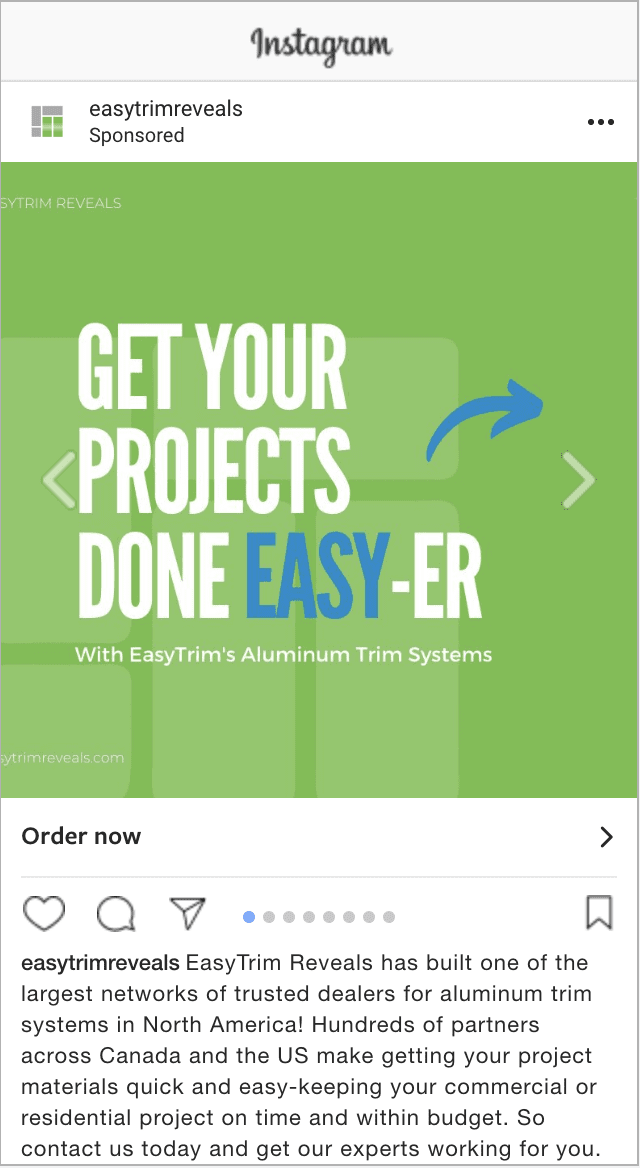Go to the next carousel slide
Screen dimensions: 640x1168
(578, 480)
